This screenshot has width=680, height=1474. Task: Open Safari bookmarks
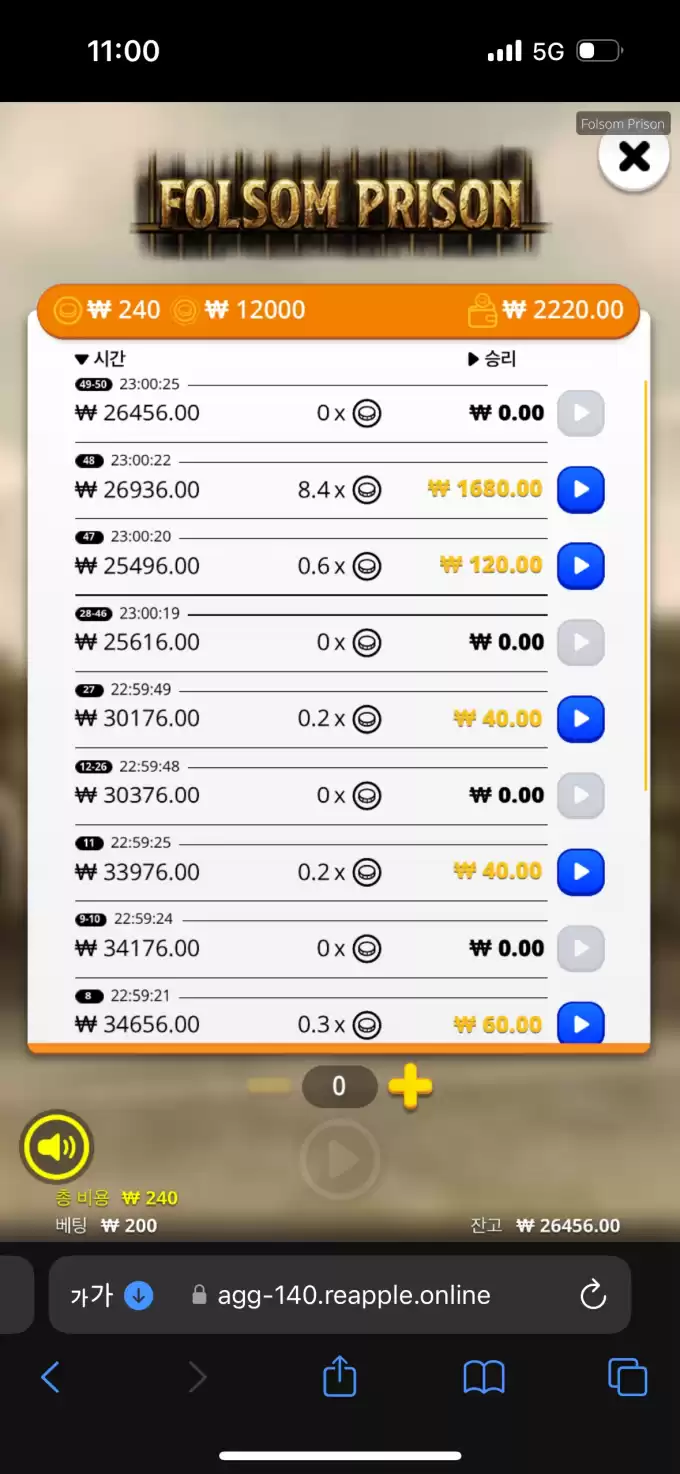point(484,1377)
